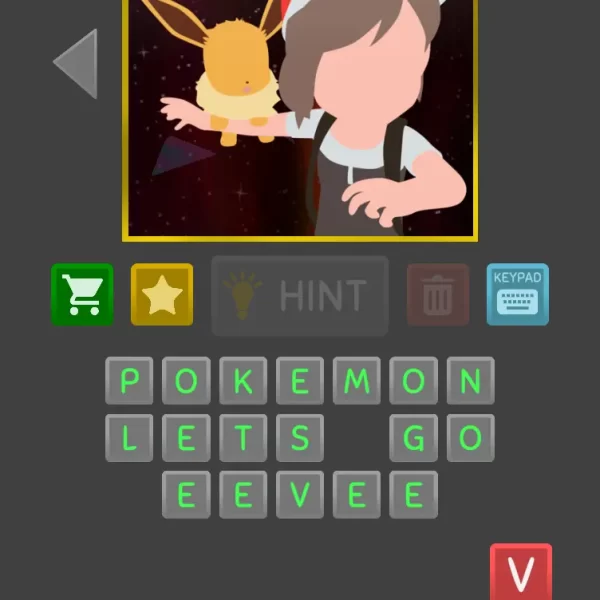Tap the letter K tile in POKEMON
This screenshot has width=600, height=600.
[243, 381]
